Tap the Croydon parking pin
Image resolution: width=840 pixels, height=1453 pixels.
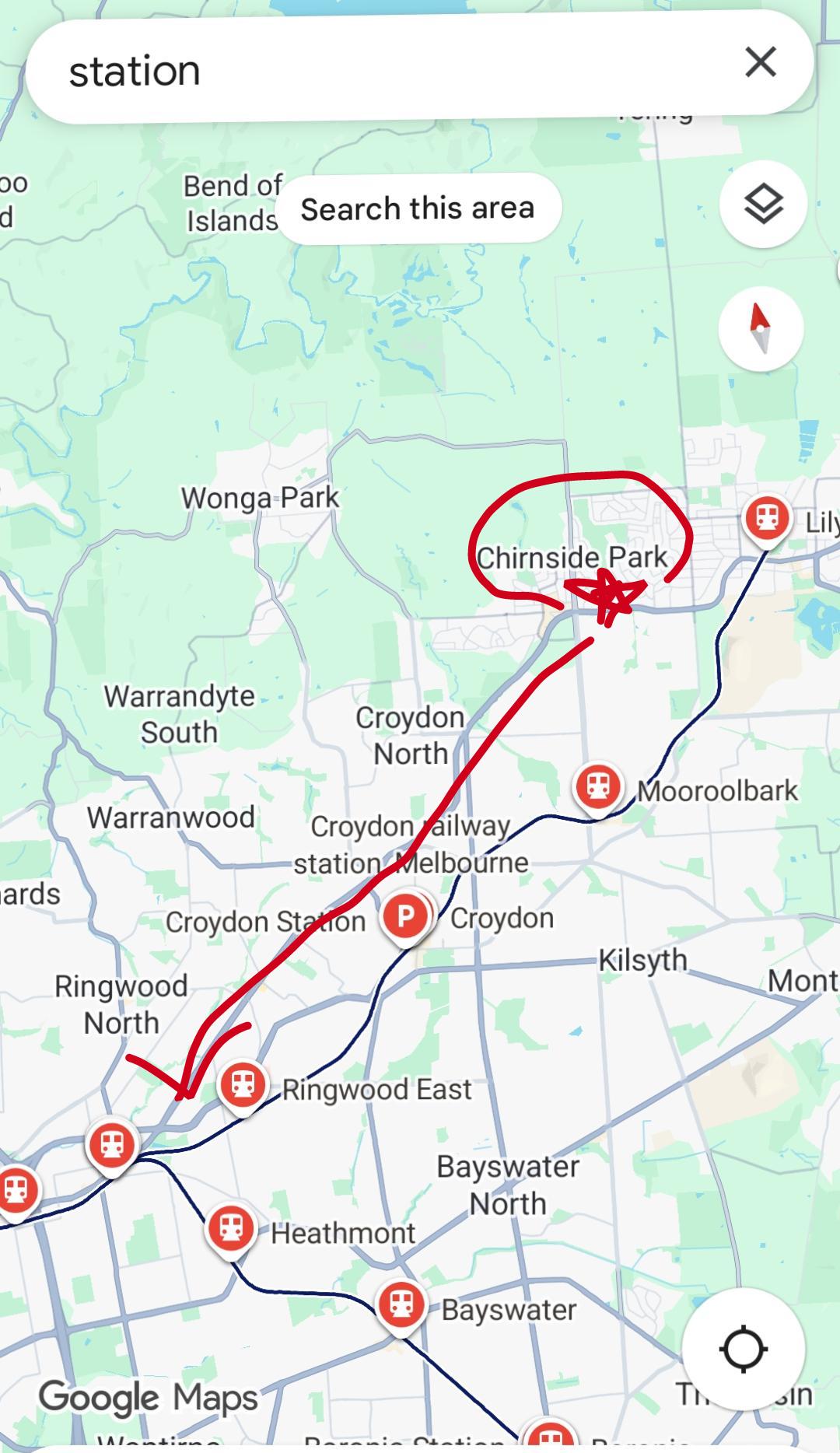pos(405,916)
